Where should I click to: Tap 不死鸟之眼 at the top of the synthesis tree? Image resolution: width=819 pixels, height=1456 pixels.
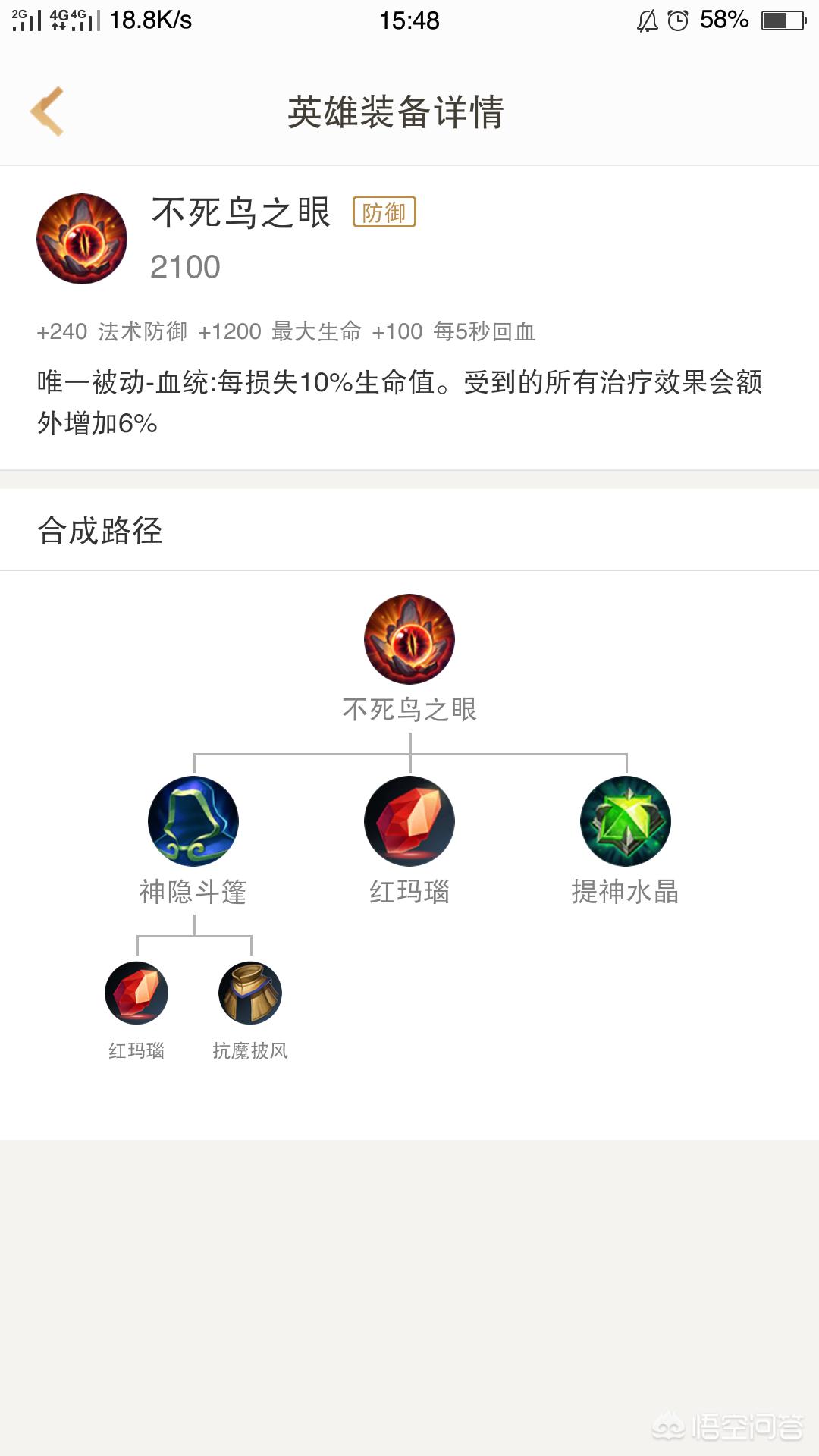coord(409,639)
